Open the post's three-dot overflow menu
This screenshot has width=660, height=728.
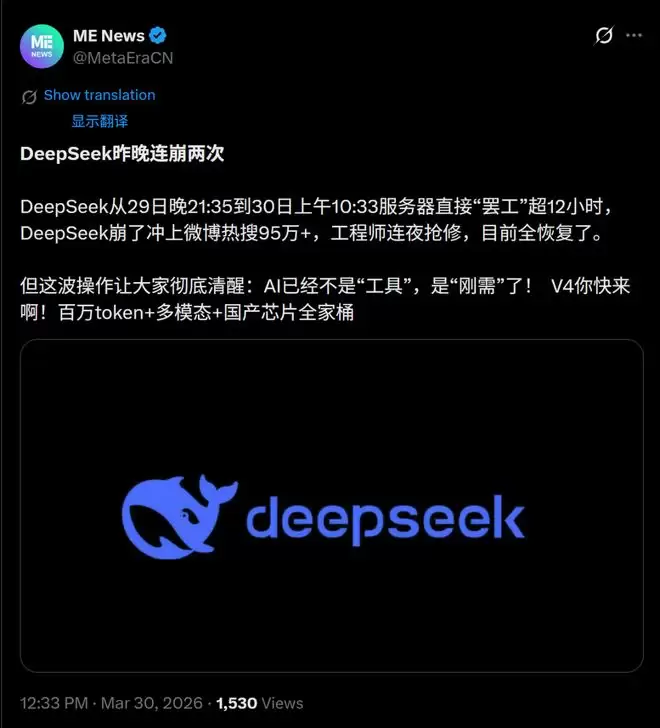coord(633,36)
